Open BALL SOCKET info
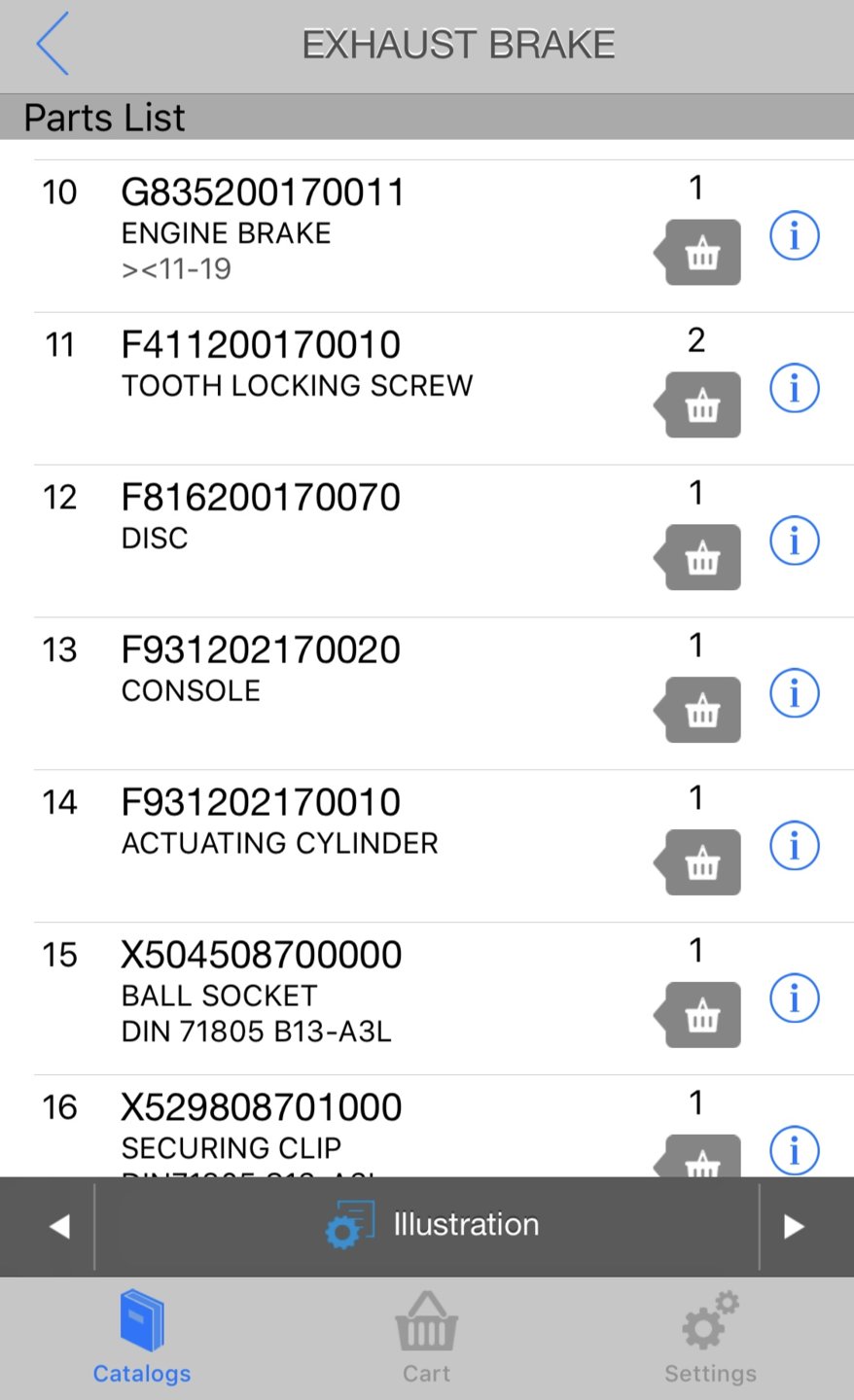The image size is (854, 1400). 795,998
